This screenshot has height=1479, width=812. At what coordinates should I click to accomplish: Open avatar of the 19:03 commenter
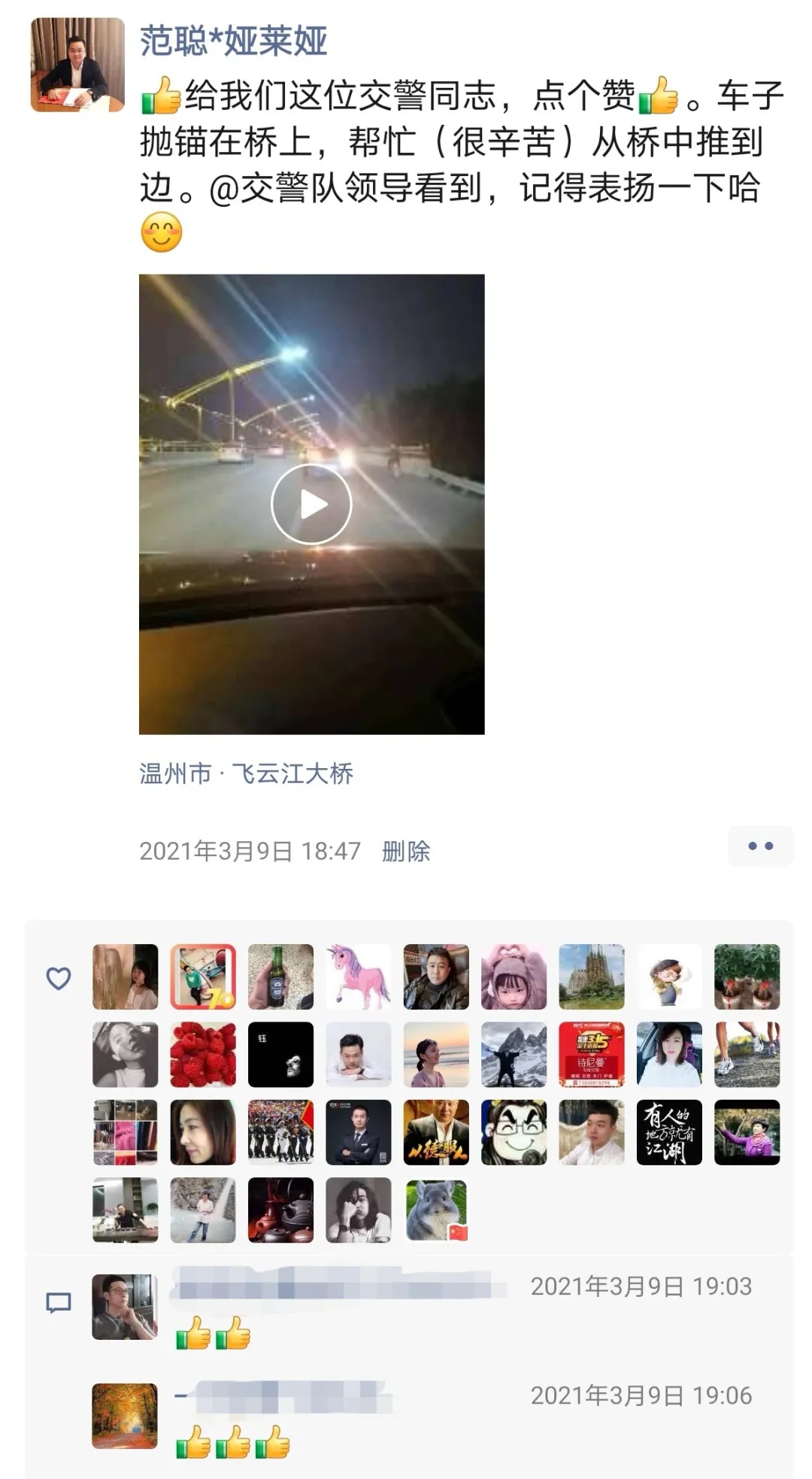coord(125,1307)
